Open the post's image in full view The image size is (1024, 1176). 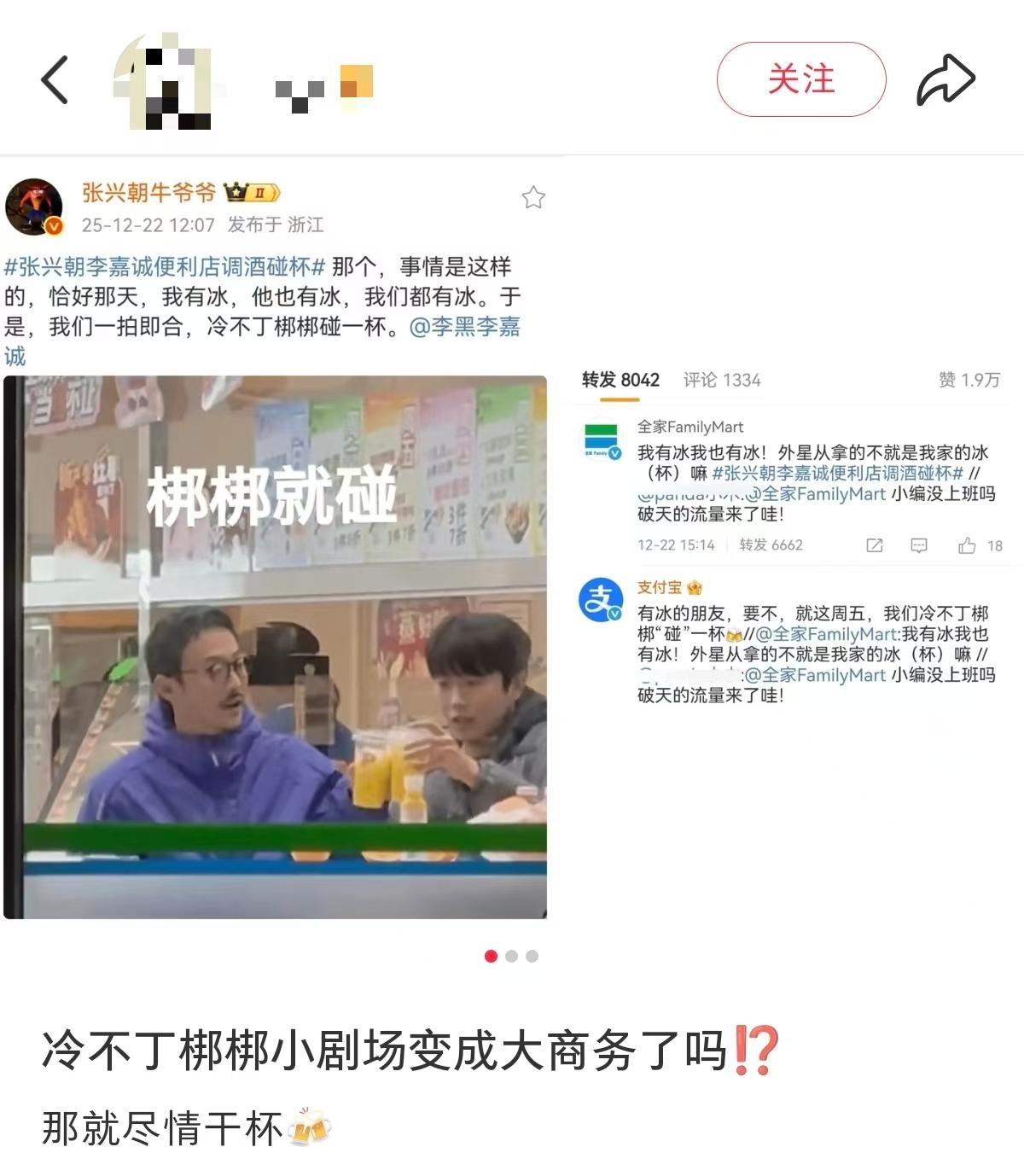[x=275, y=647]
